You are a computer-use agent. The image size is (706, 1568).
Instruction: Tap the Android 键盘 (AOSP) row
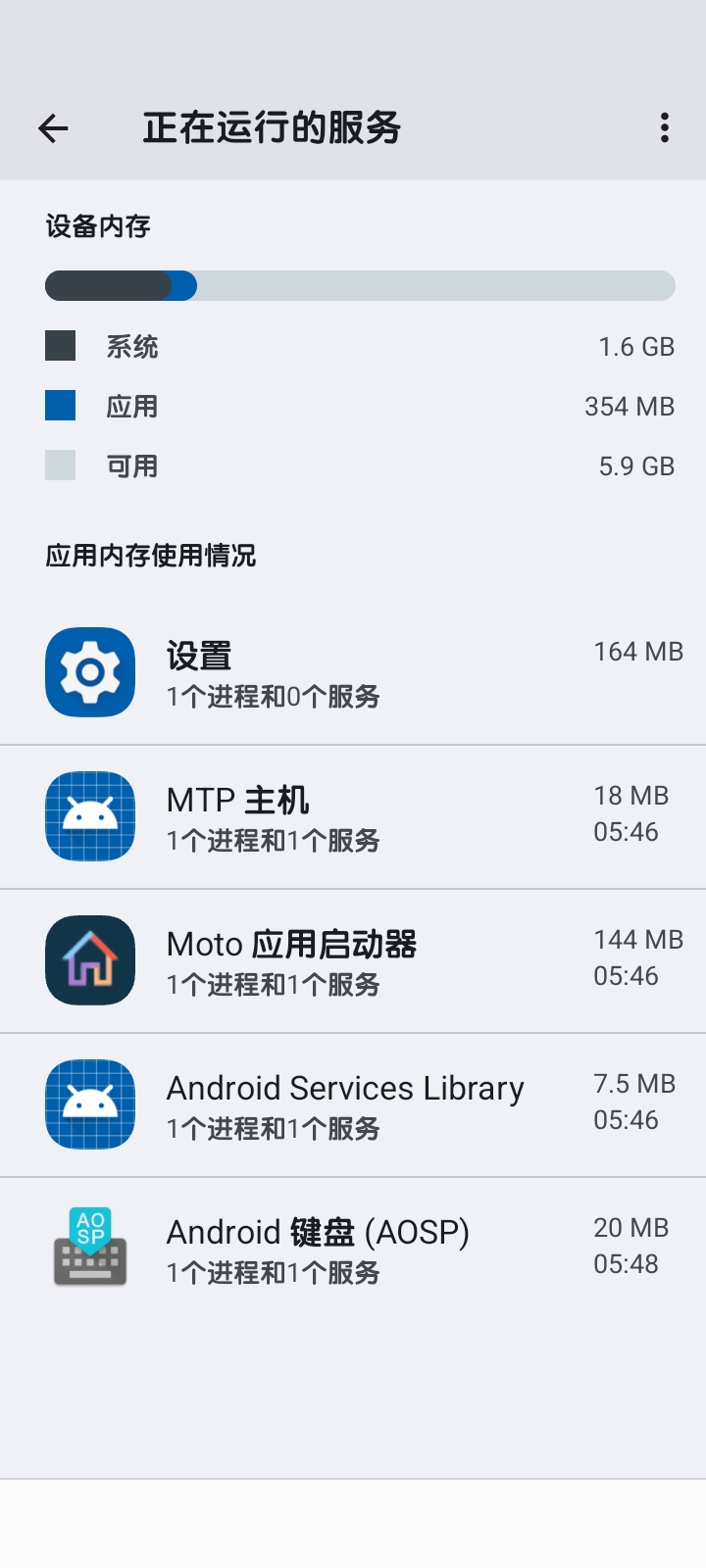pyautogui.click(x=353, y=1249)
